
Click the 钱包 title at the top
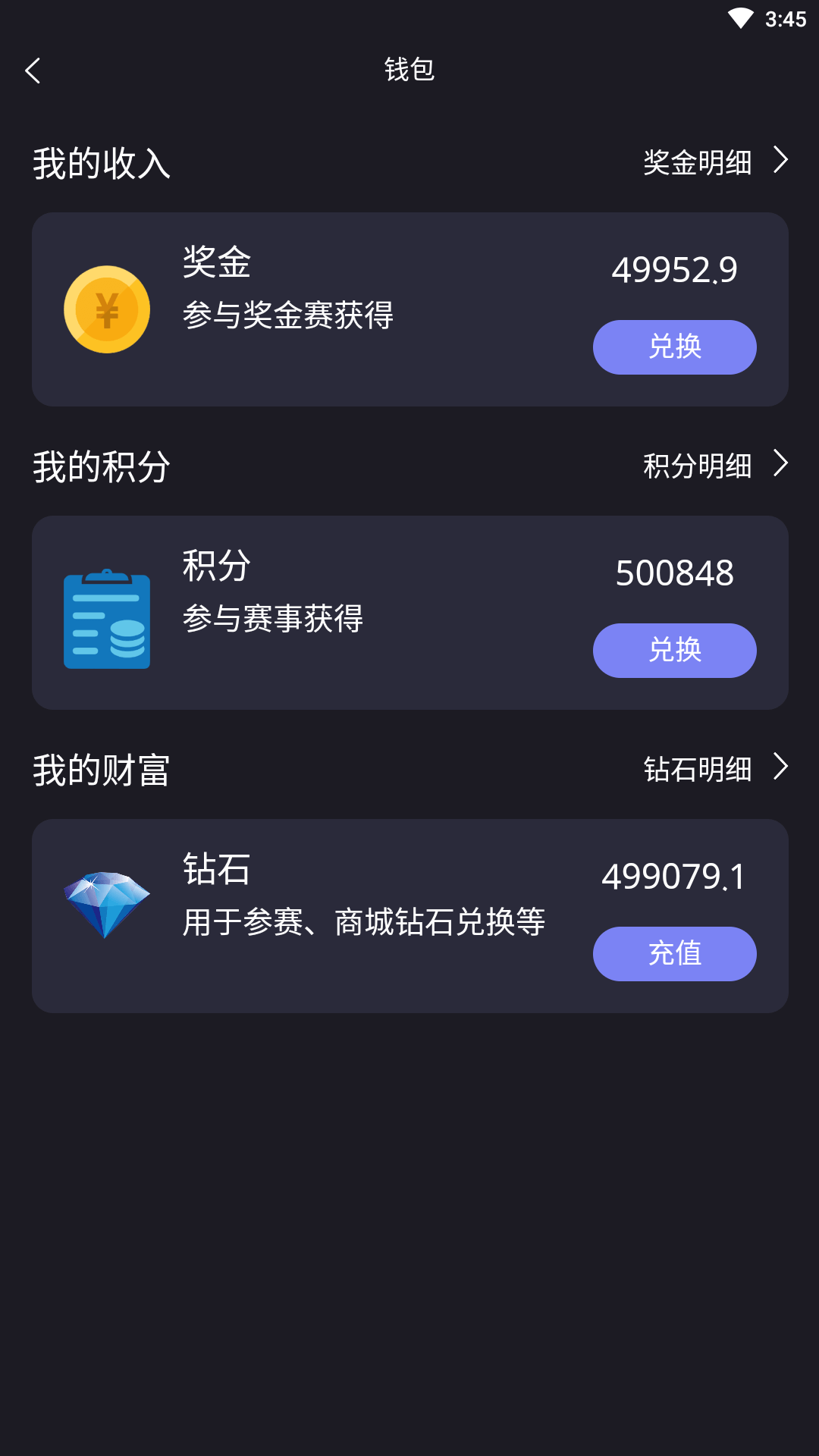tap(409, 70)
